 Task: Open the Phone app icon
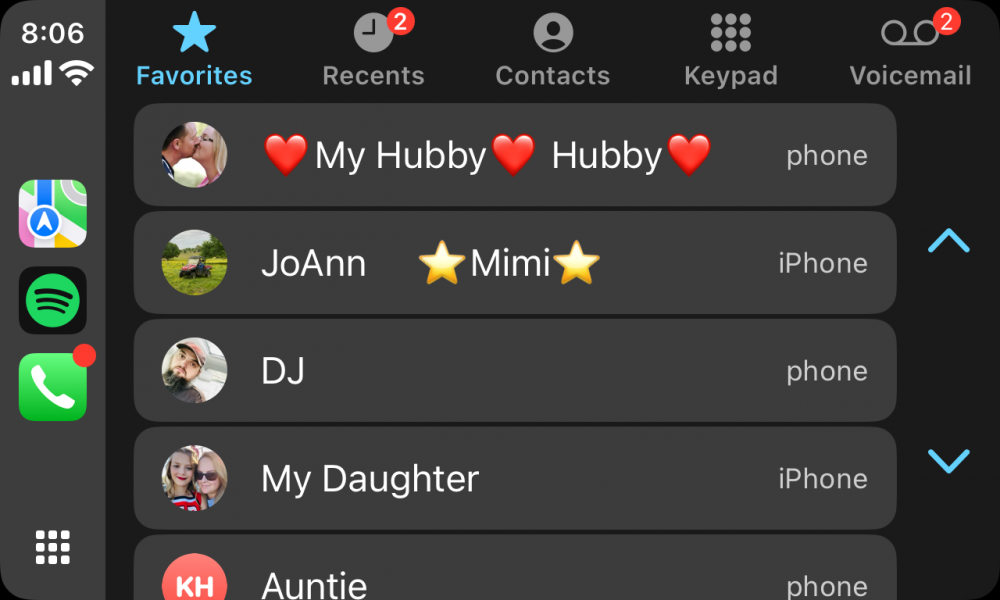53,387
